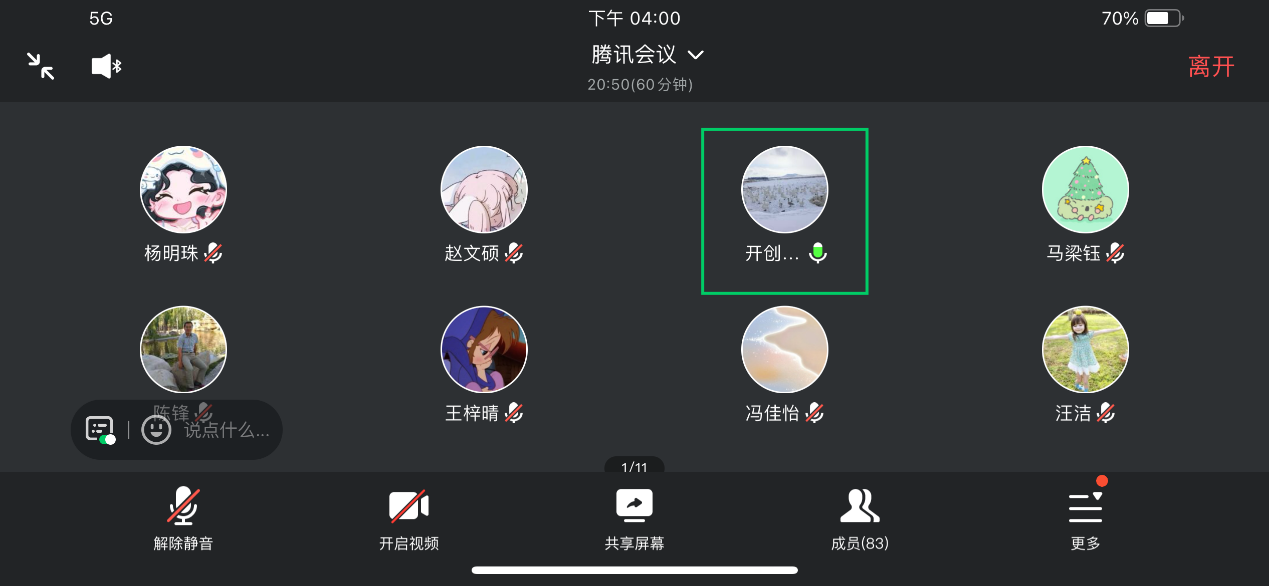Select participant 马梁钰

(x=1085, y=190)
